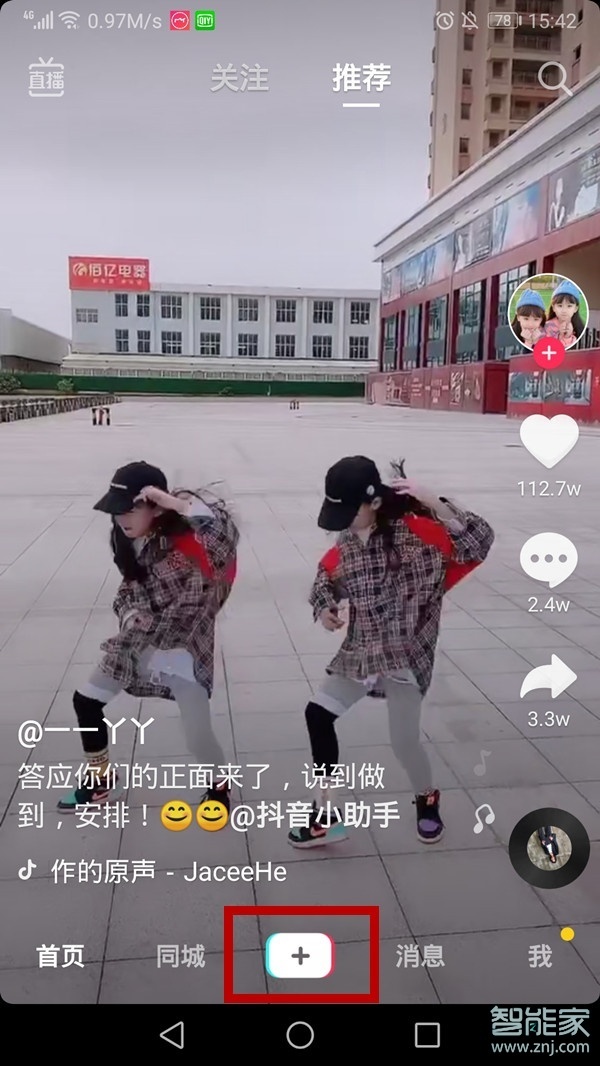Create a new video with plus button
Screen dimensions: 600x1066
click(x=301, y=956)
